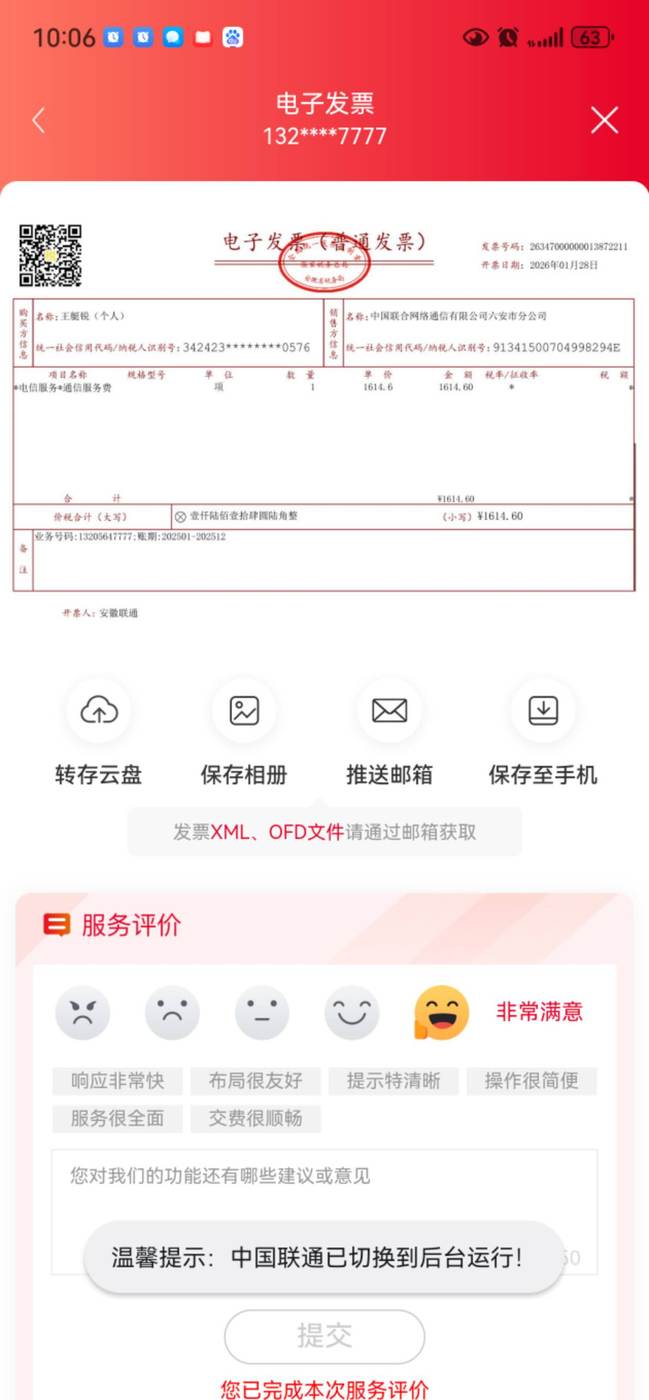Pick the 交费很顺畅 feedback tag
Viewport: 649px width, 1400px height.
(x=255, y=1119)
